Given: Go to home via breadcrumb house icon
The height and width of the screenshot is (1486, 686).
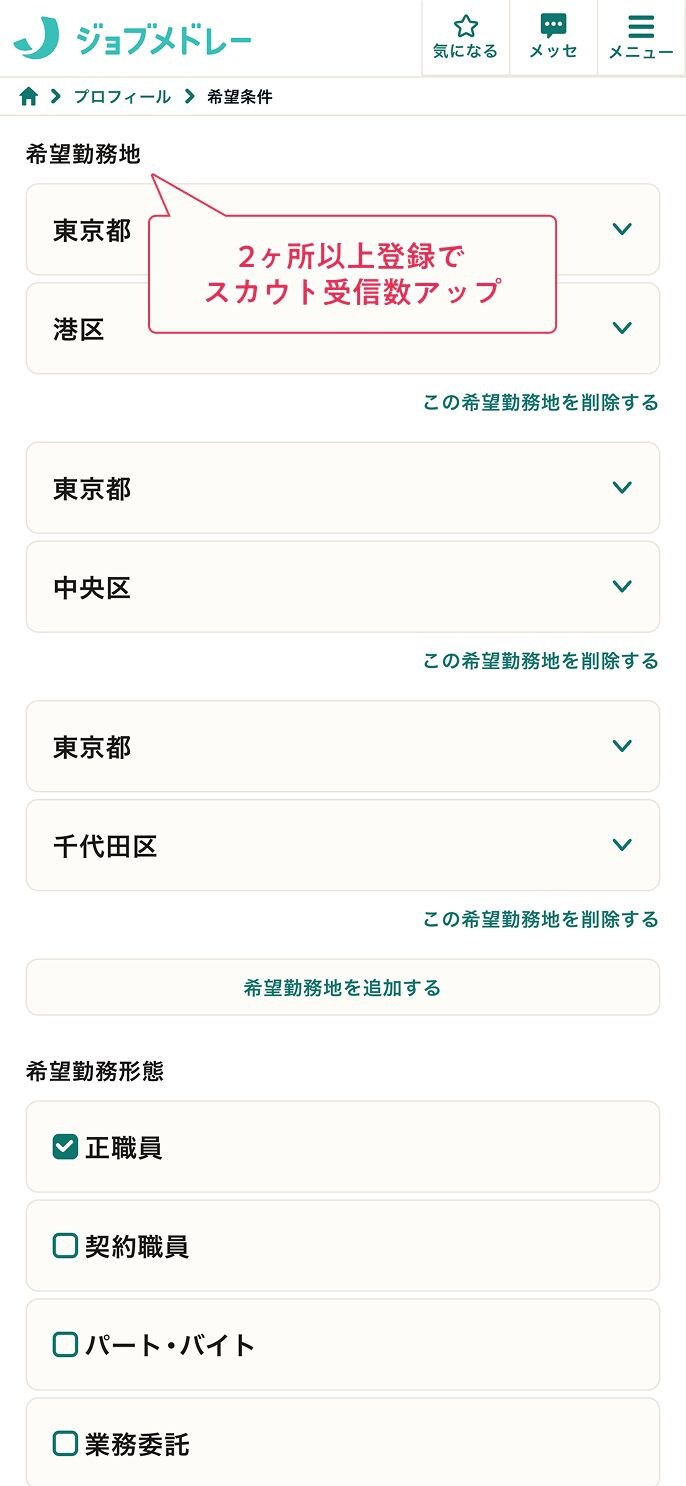Looking at the screenshot, I should pos(29,97).
